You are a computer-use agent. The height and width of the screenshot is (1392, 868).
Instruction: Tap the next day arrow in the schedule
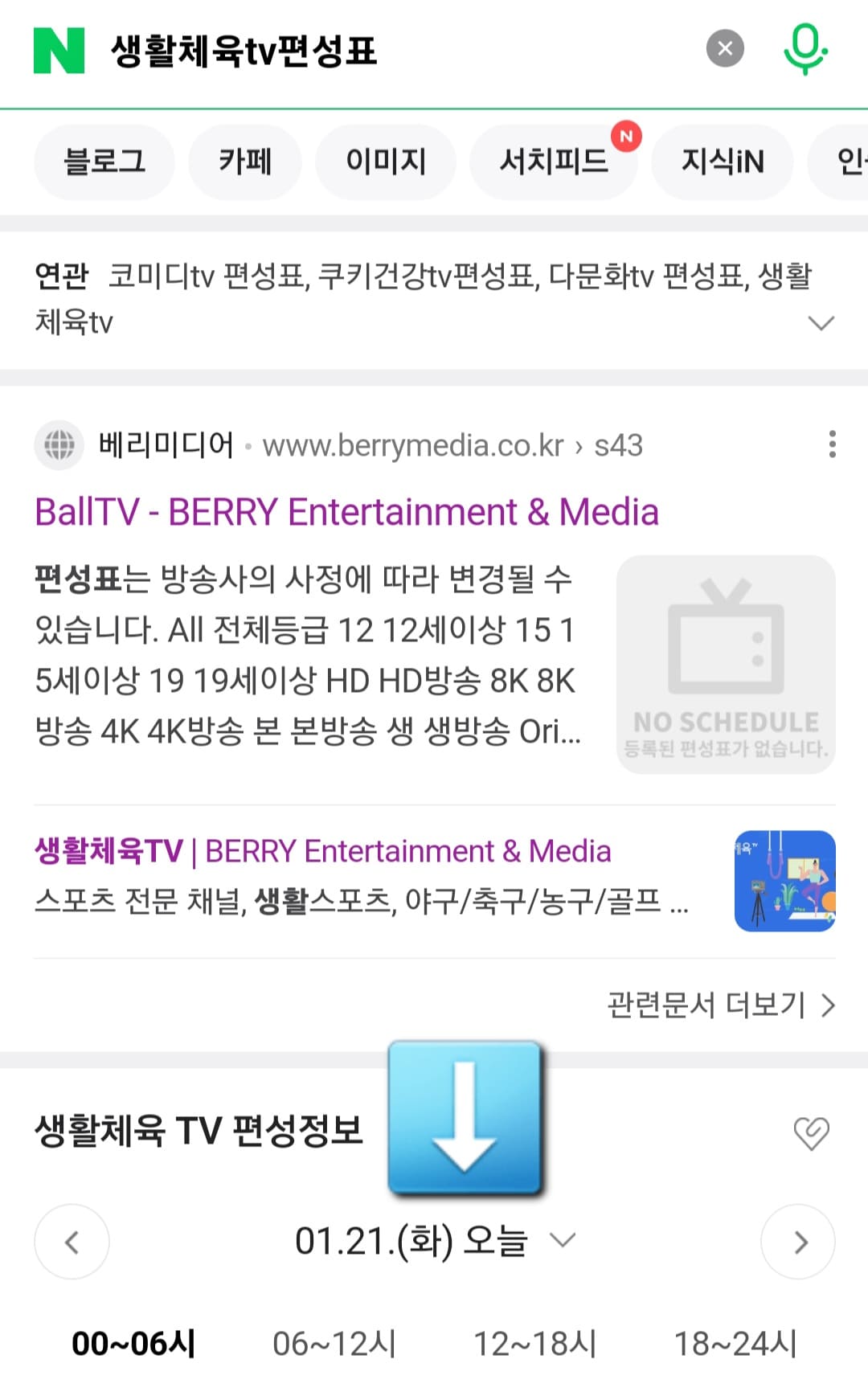coord(798,1242)
